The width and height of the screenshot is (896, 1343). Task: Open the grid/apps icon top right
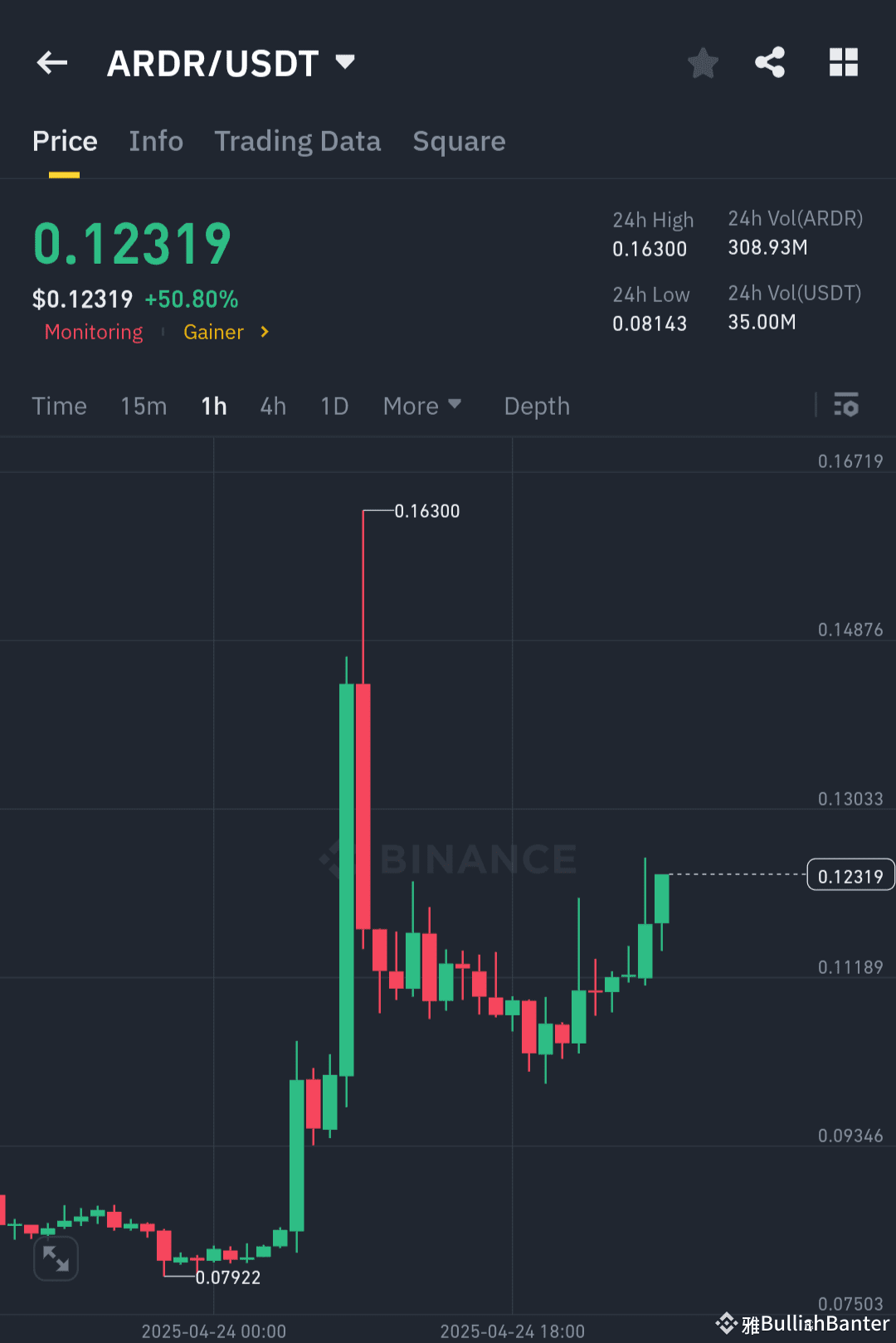click(844, 62)
